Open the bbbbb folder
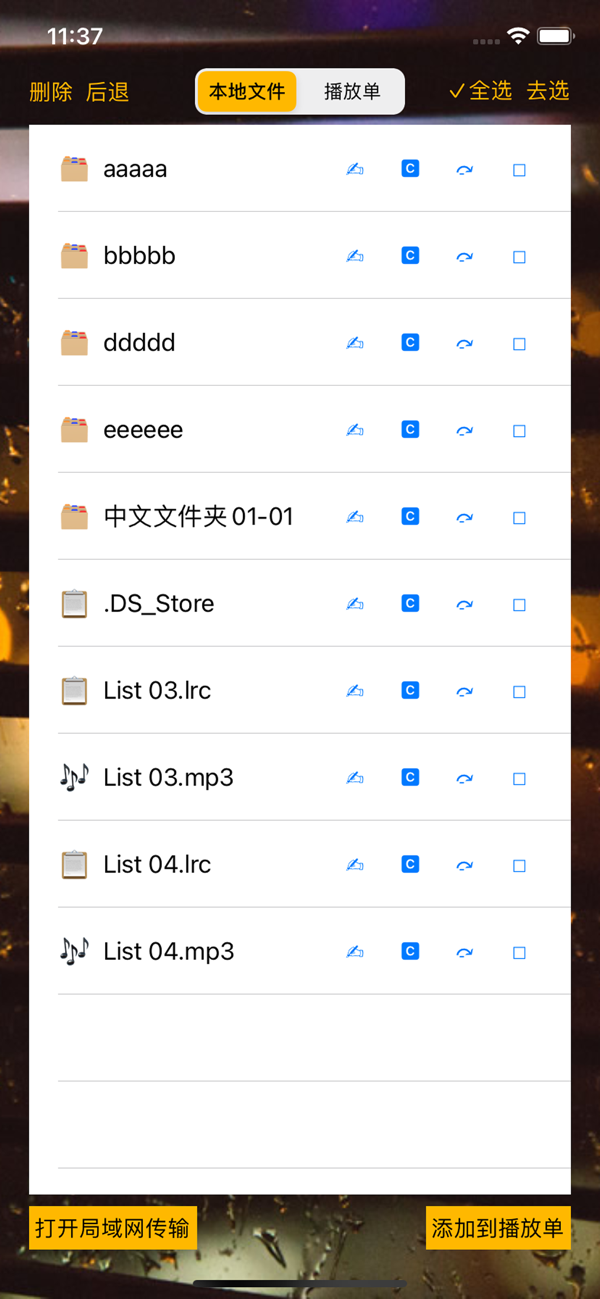 pos(139,256)
